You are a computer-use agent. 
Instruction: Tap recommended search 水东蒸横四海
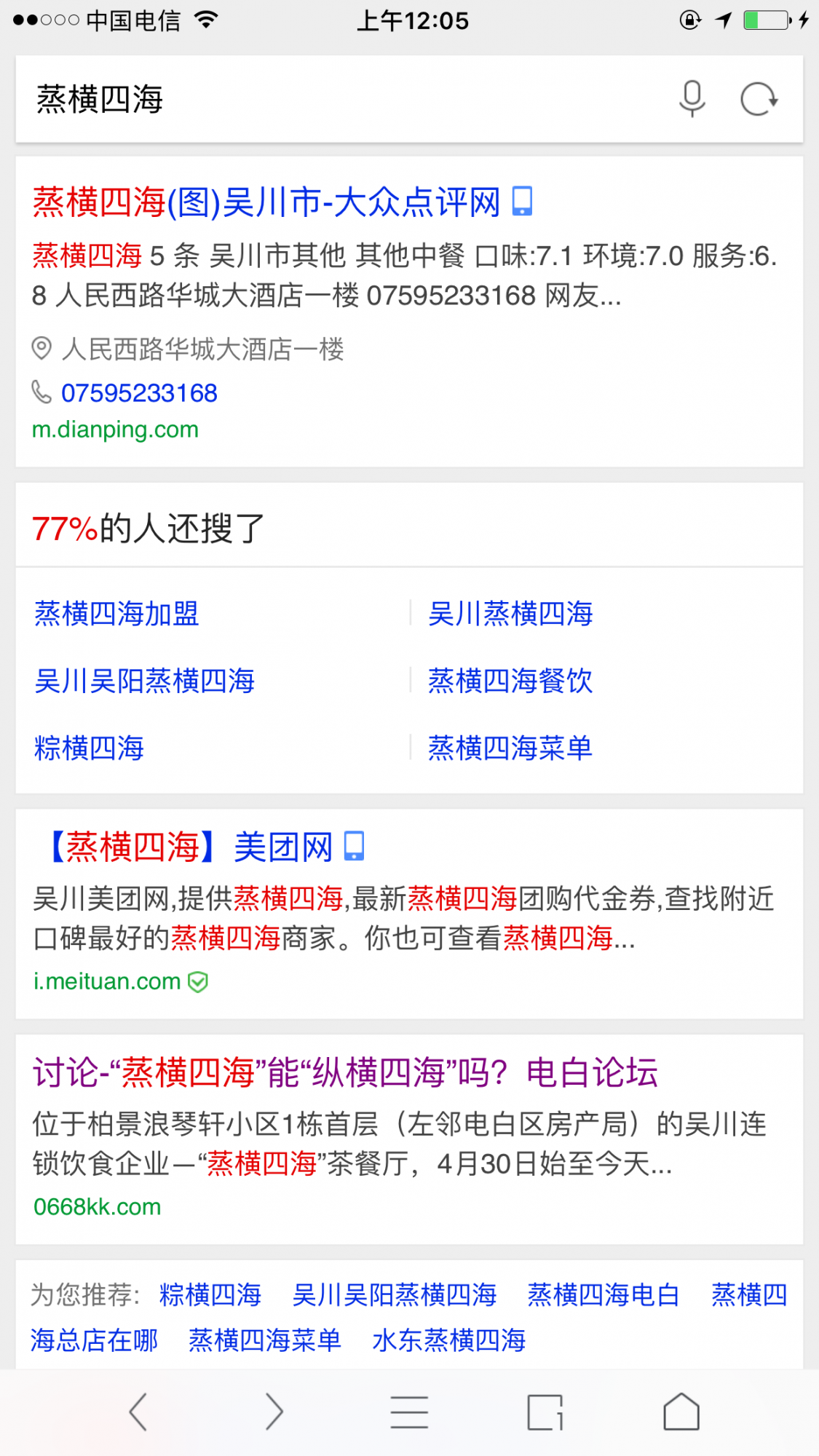[448, 1340]
